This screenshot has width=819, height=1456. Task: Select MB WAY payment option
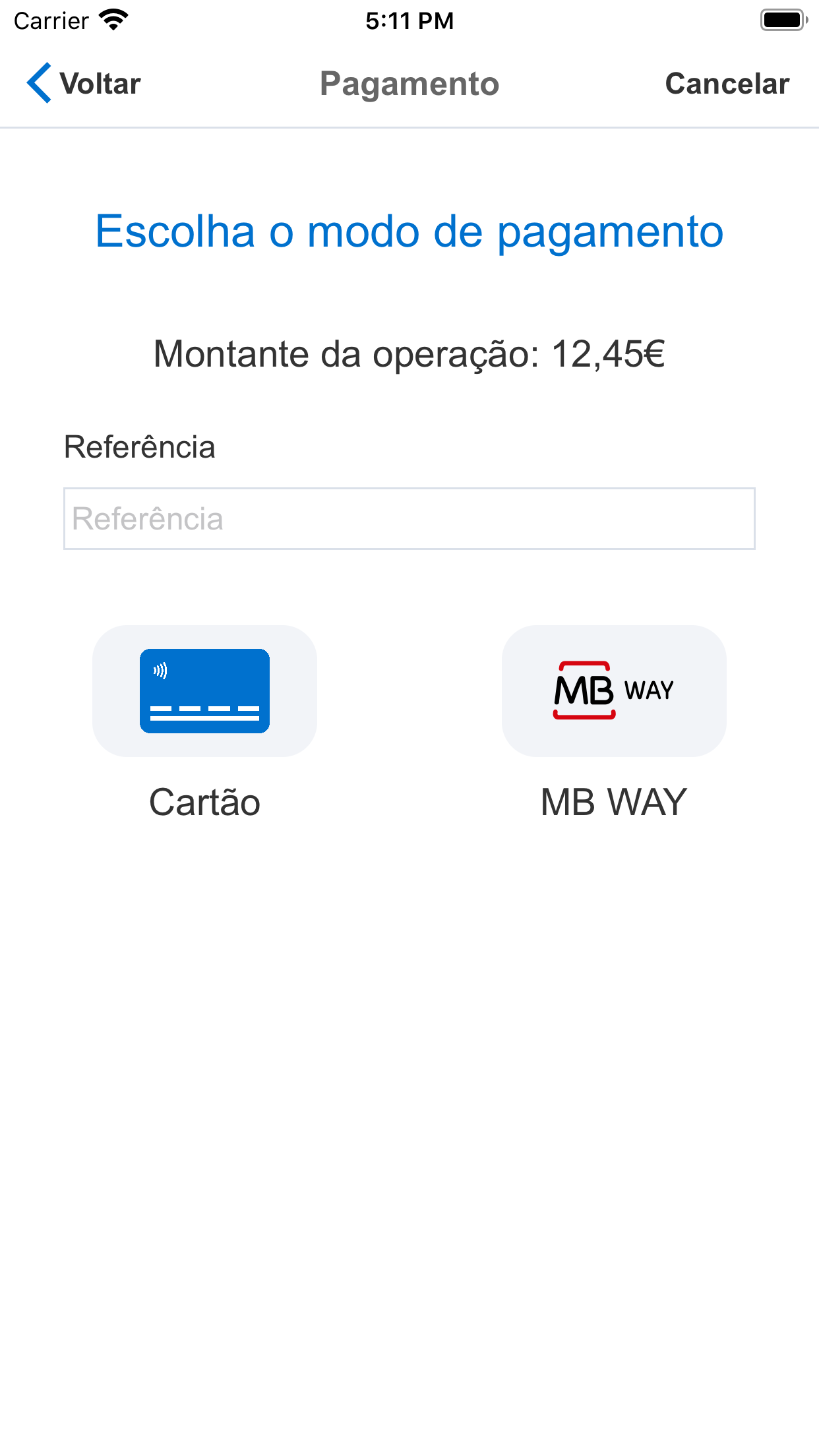pyautogui.click(x=614, y=691)
